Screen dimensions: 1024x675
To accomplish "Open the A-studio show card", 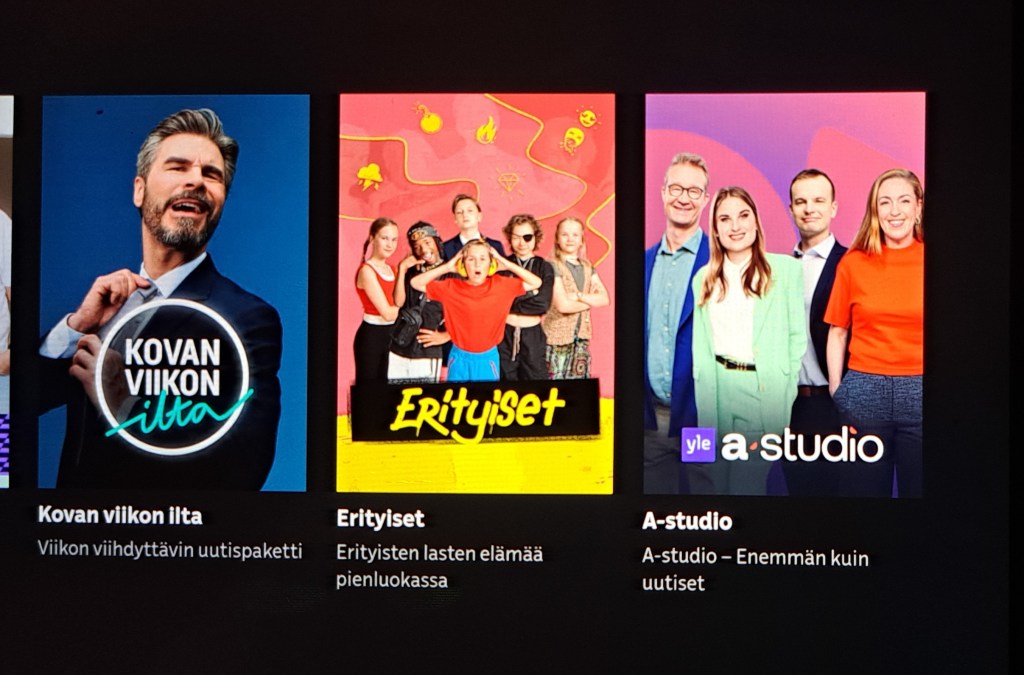I will 784,294.
